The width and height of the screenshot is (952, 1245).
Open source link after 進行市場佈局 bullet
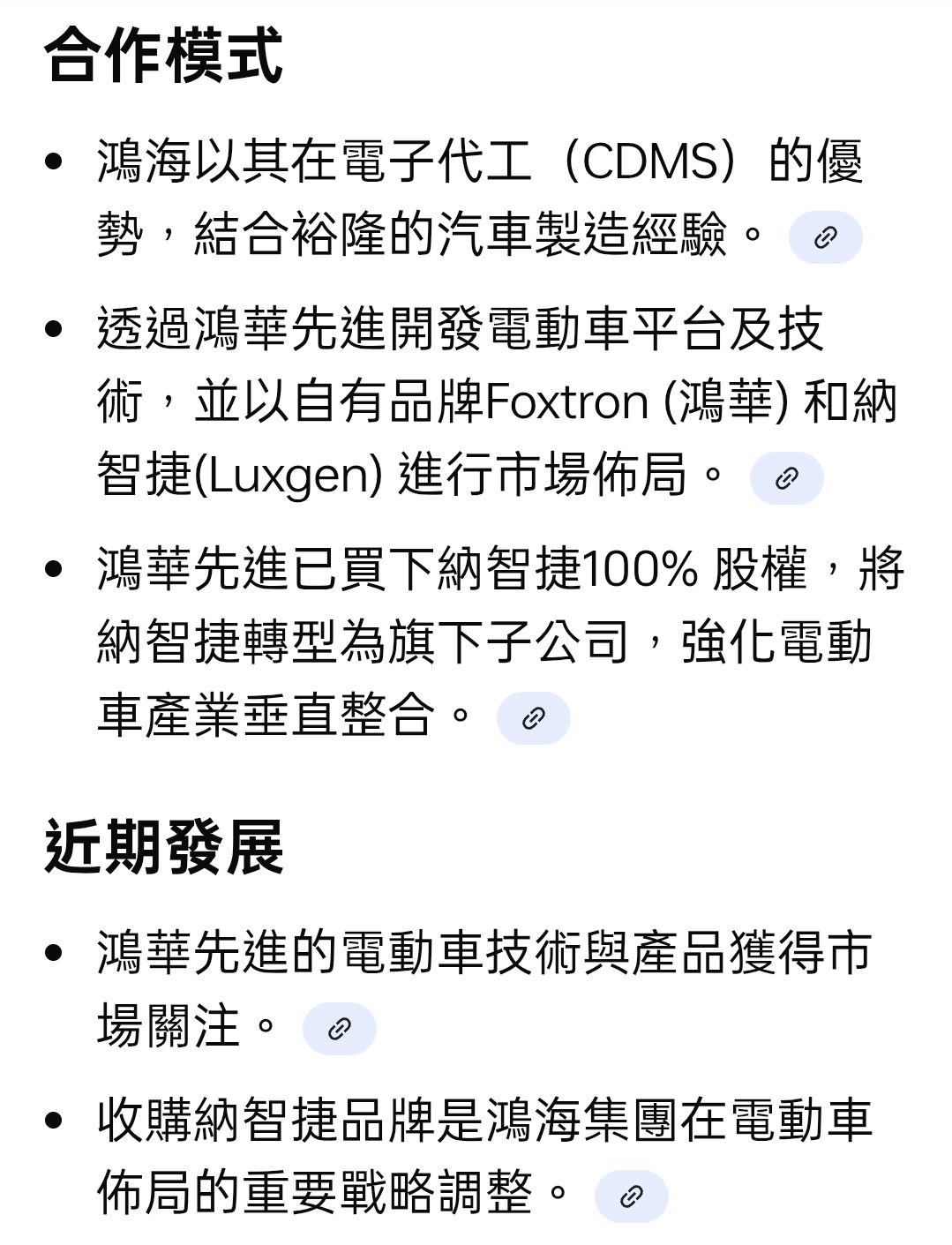click(786, 478)
